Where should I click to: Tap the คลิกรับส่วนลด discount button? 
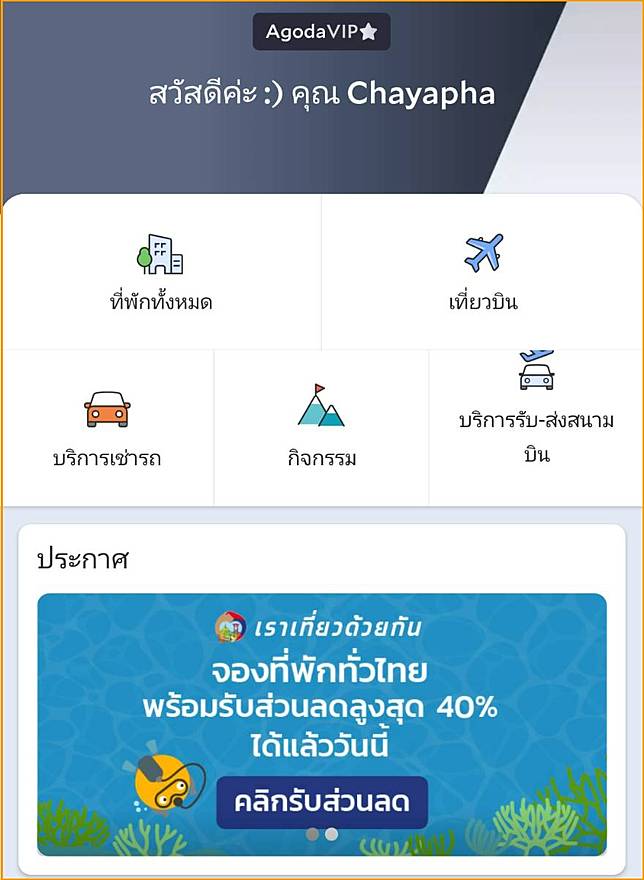322,802
